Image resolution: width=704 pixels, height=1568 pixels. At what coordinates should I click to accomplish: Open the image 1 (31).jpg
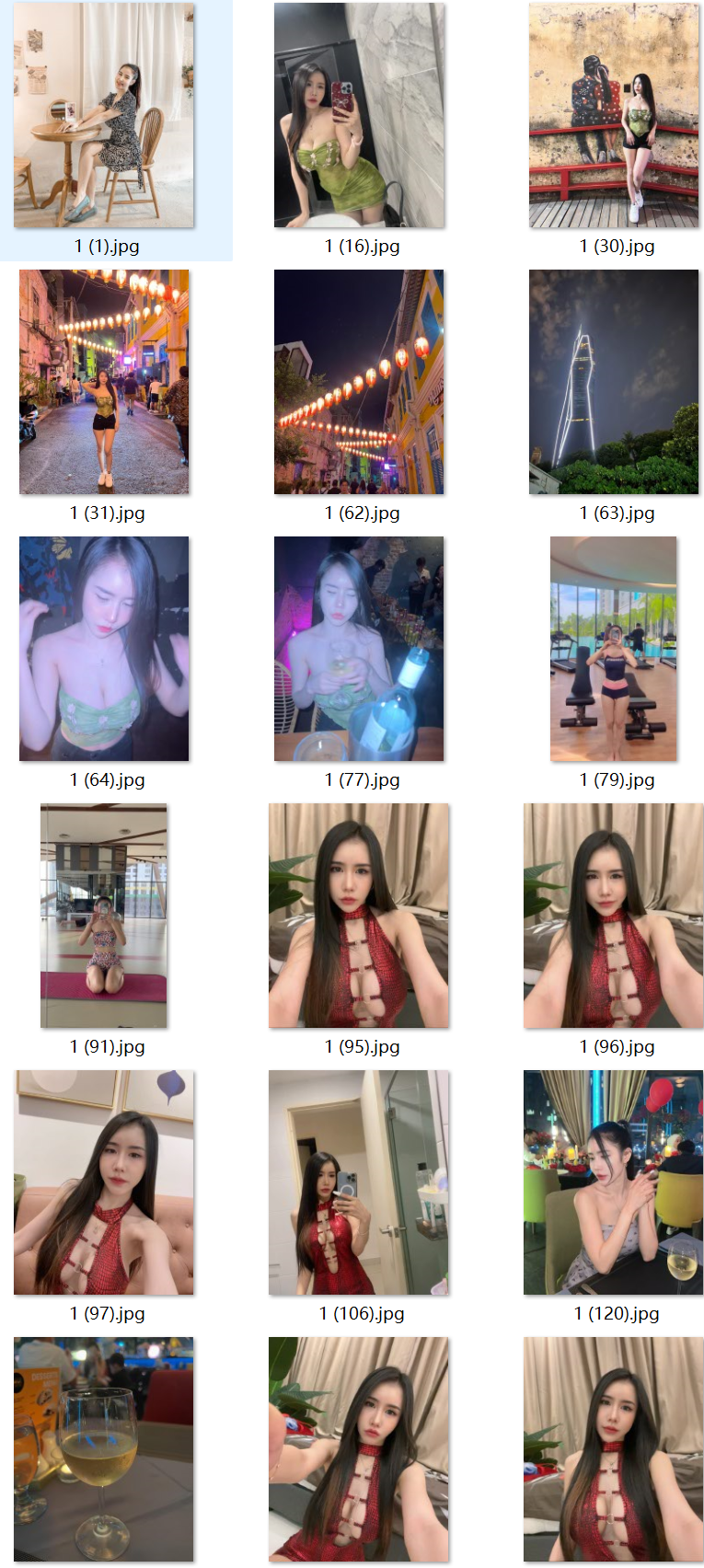click(x=104, y=382)
